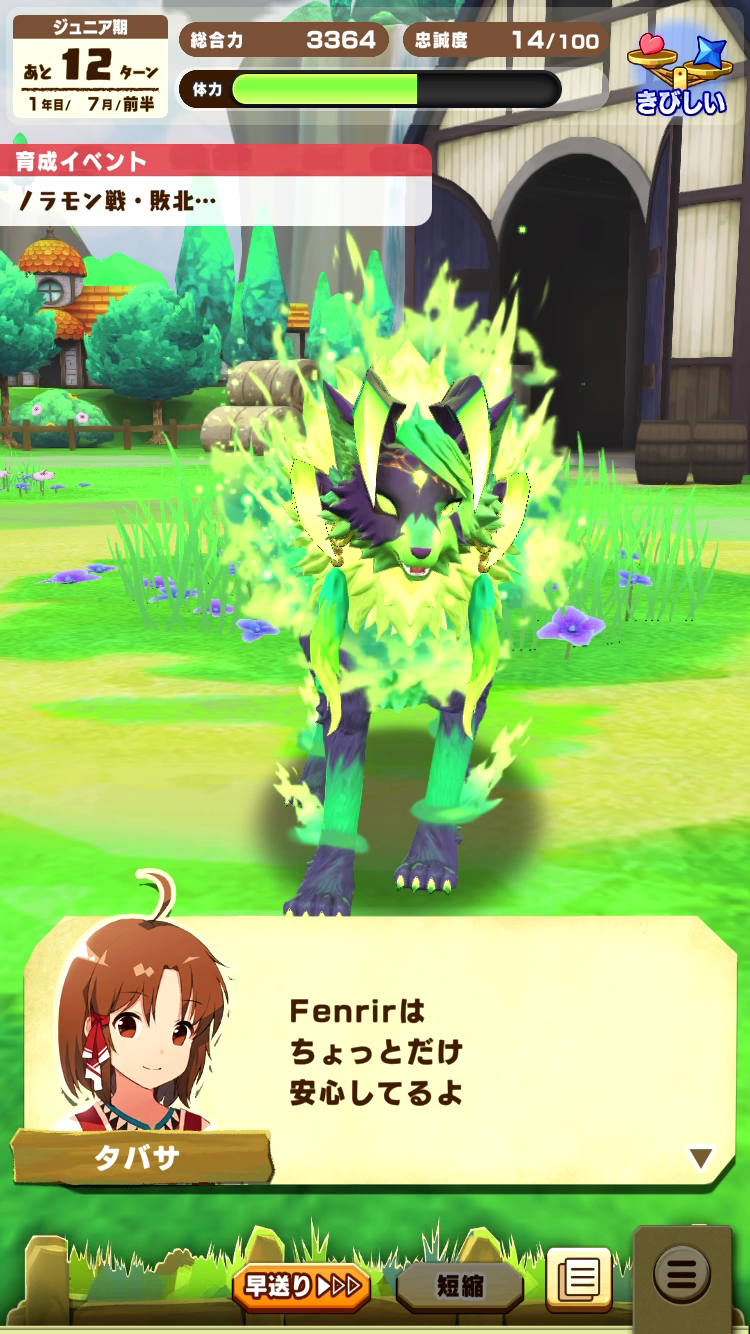
Task: Open the dialogue log icon
Action: coord(579,1279)
